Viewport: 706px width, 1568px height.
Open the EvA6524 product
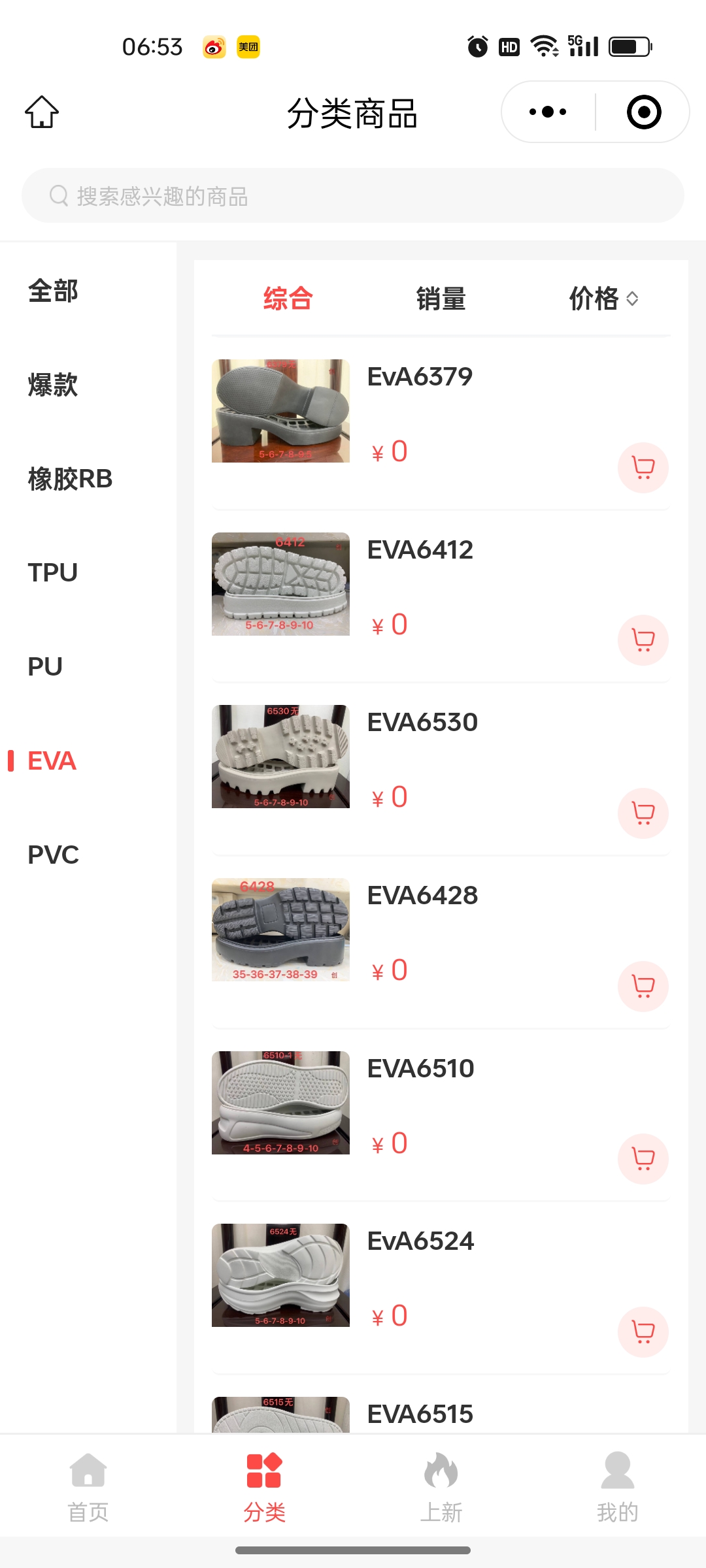420,1241
